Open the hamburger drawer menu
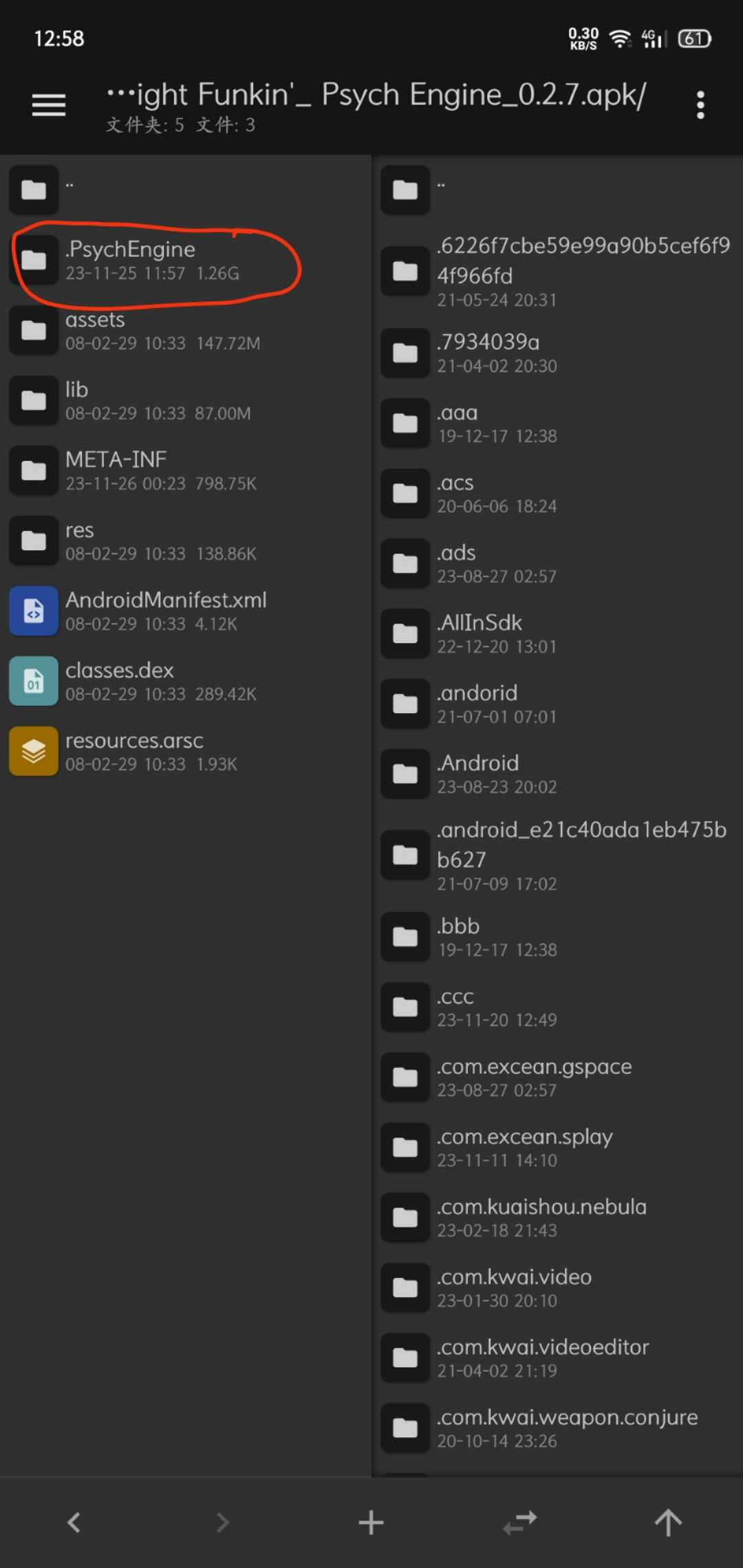The image size is (743, 1568). [x=49, y=105]
